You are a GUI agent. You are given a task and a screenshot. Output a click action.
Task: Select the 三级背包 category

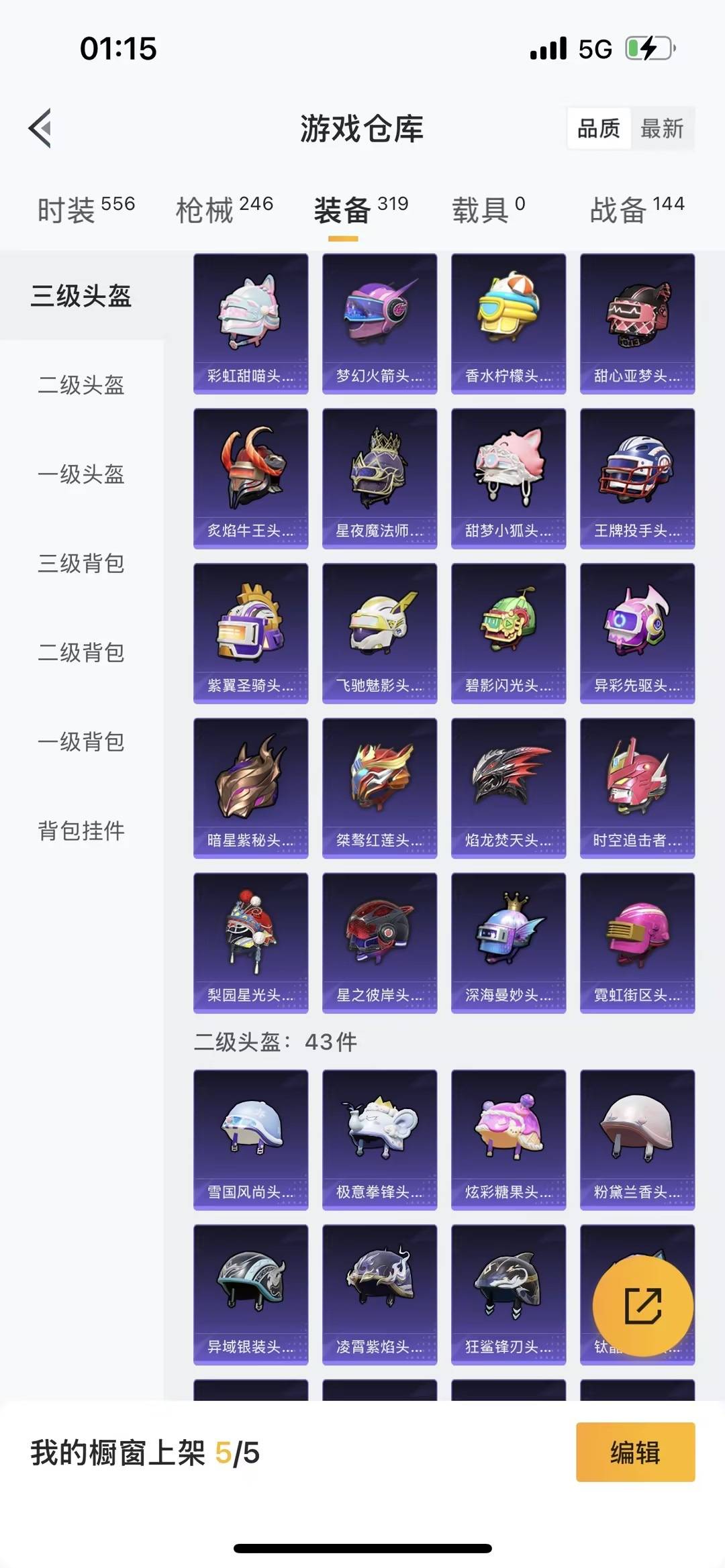pos(81,564)
